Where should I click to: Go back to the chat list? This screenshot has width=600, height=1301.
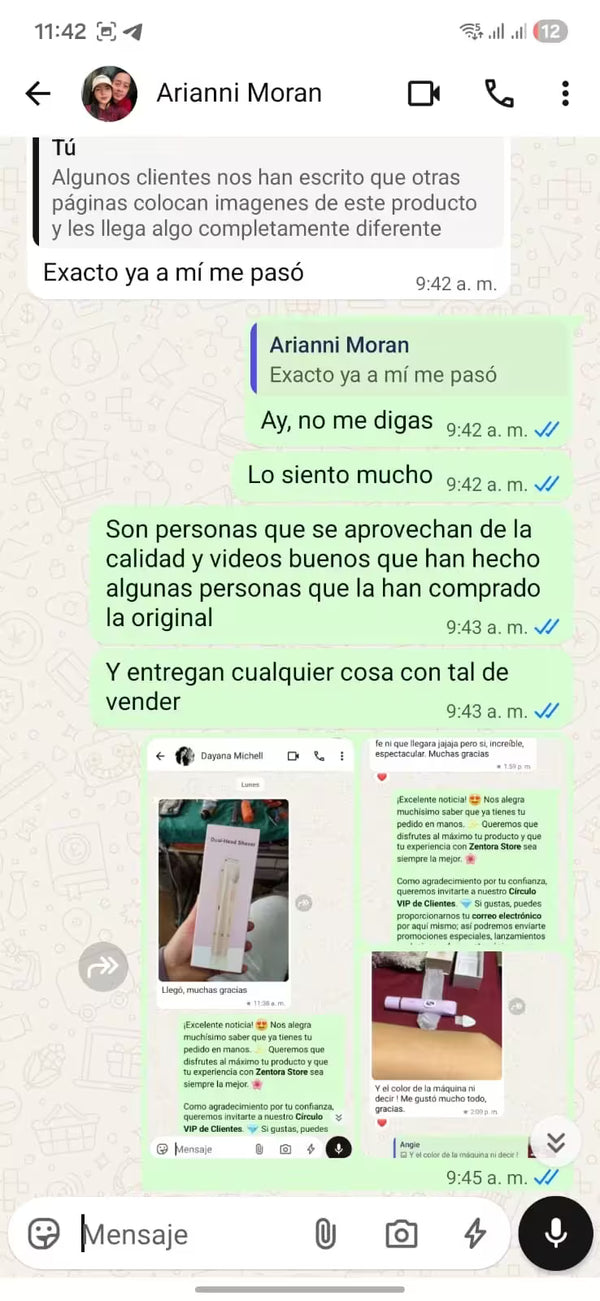tap(38, 94)
